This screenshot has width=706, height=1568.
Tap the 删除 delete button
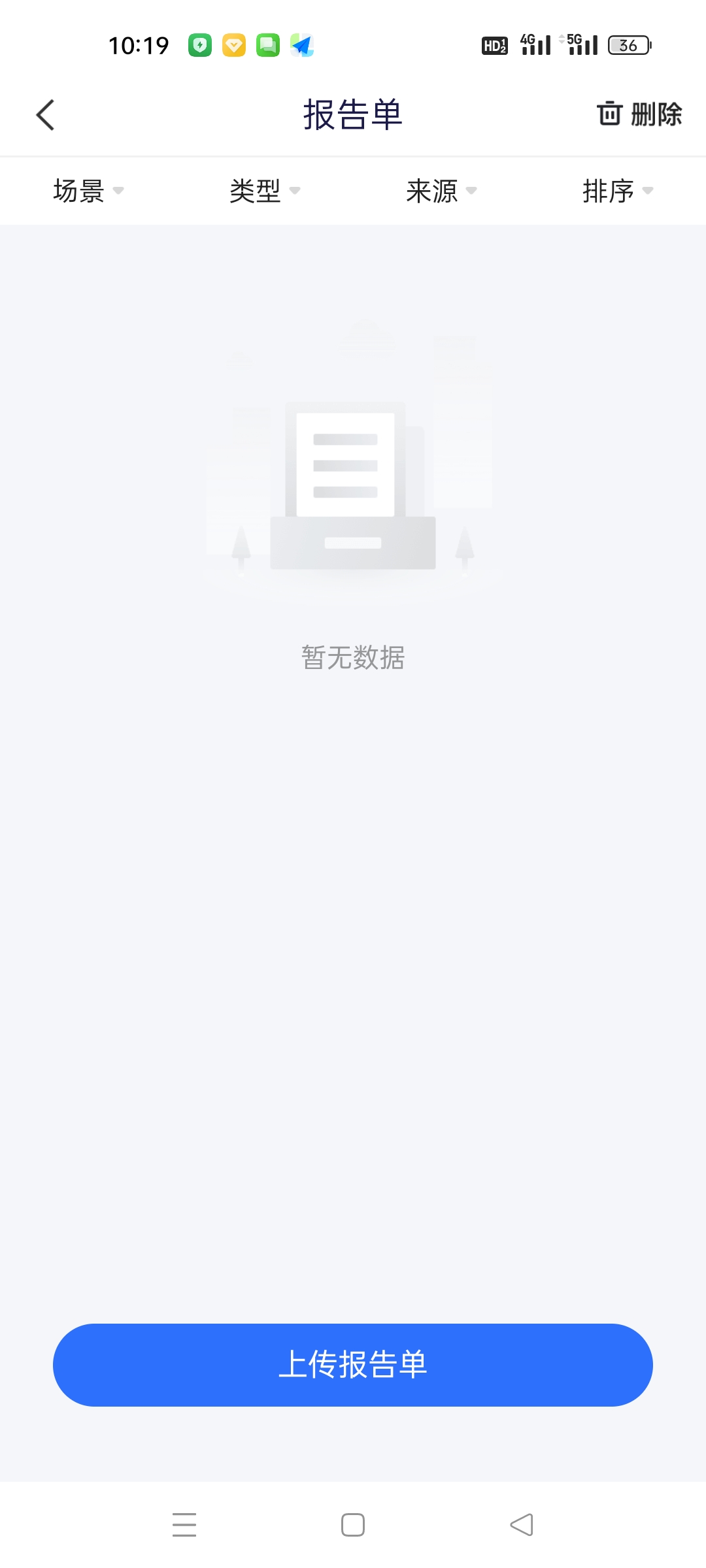(x=639, y=114)
